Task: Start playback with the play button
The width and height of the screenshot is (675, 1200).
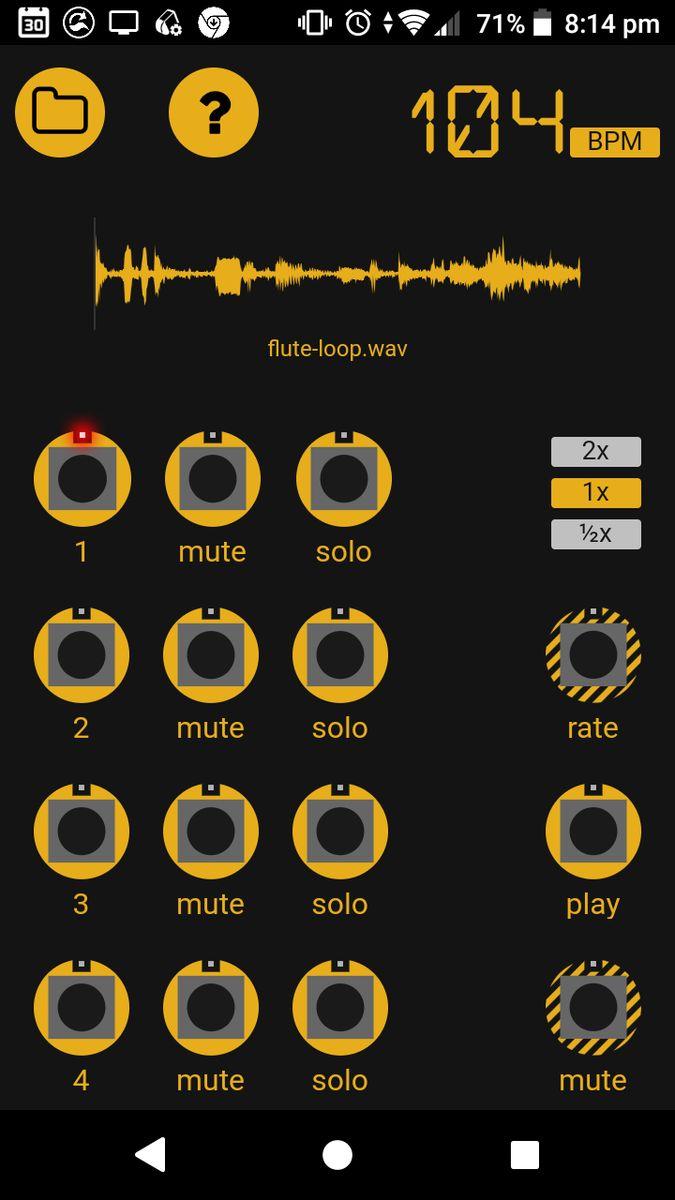Action: (x=593, y=831)
